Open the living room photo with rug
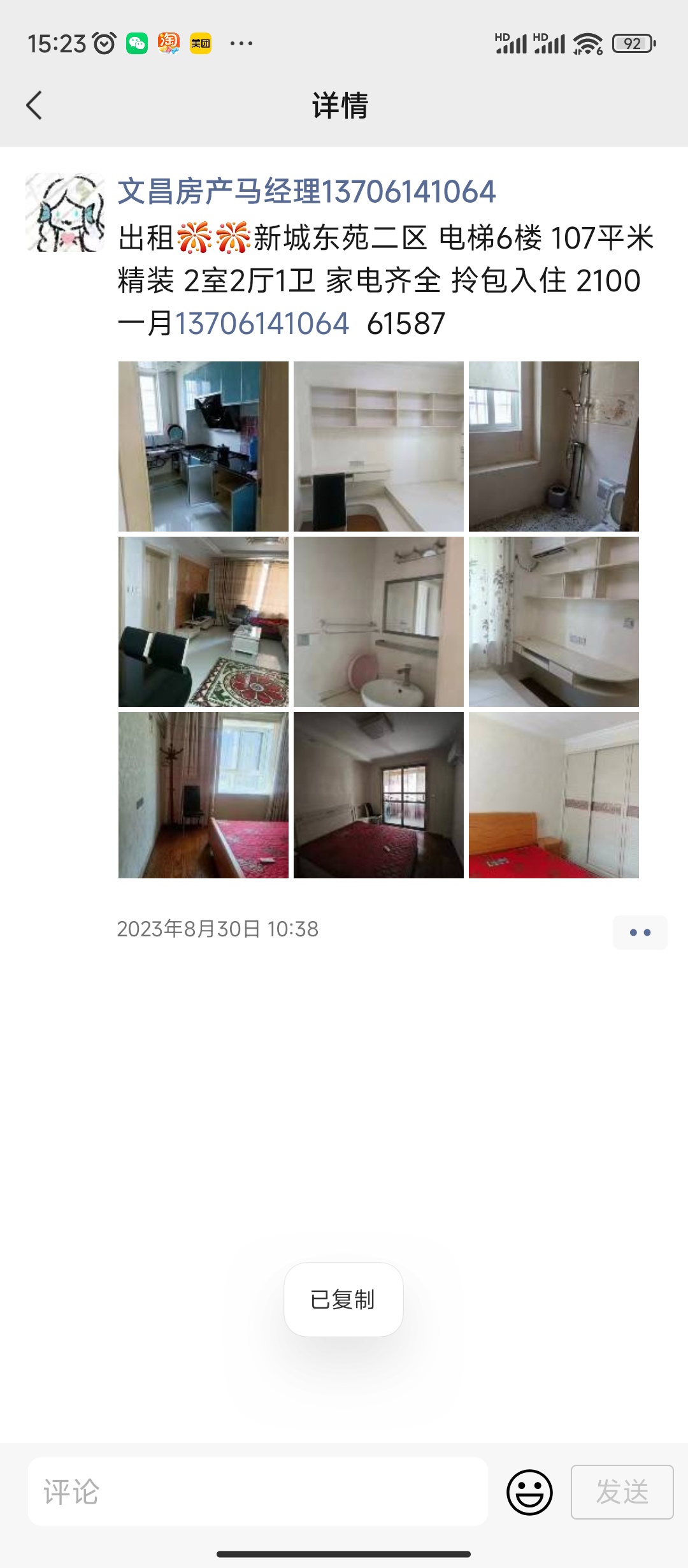The height and width of the screenshot is (1568, 688). coord(203,621)
